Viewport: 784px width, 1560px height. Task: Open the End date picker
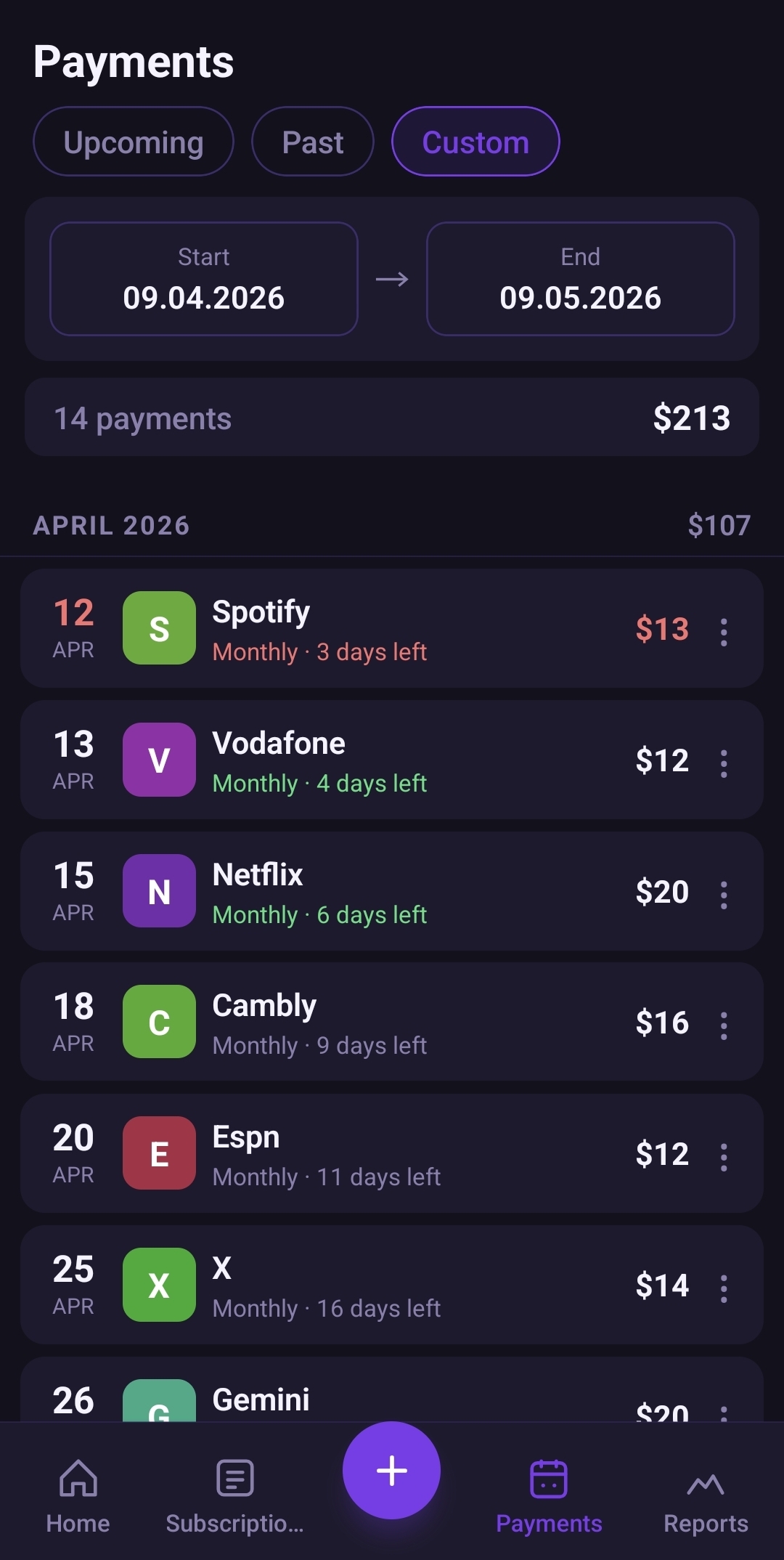(580, 278)
